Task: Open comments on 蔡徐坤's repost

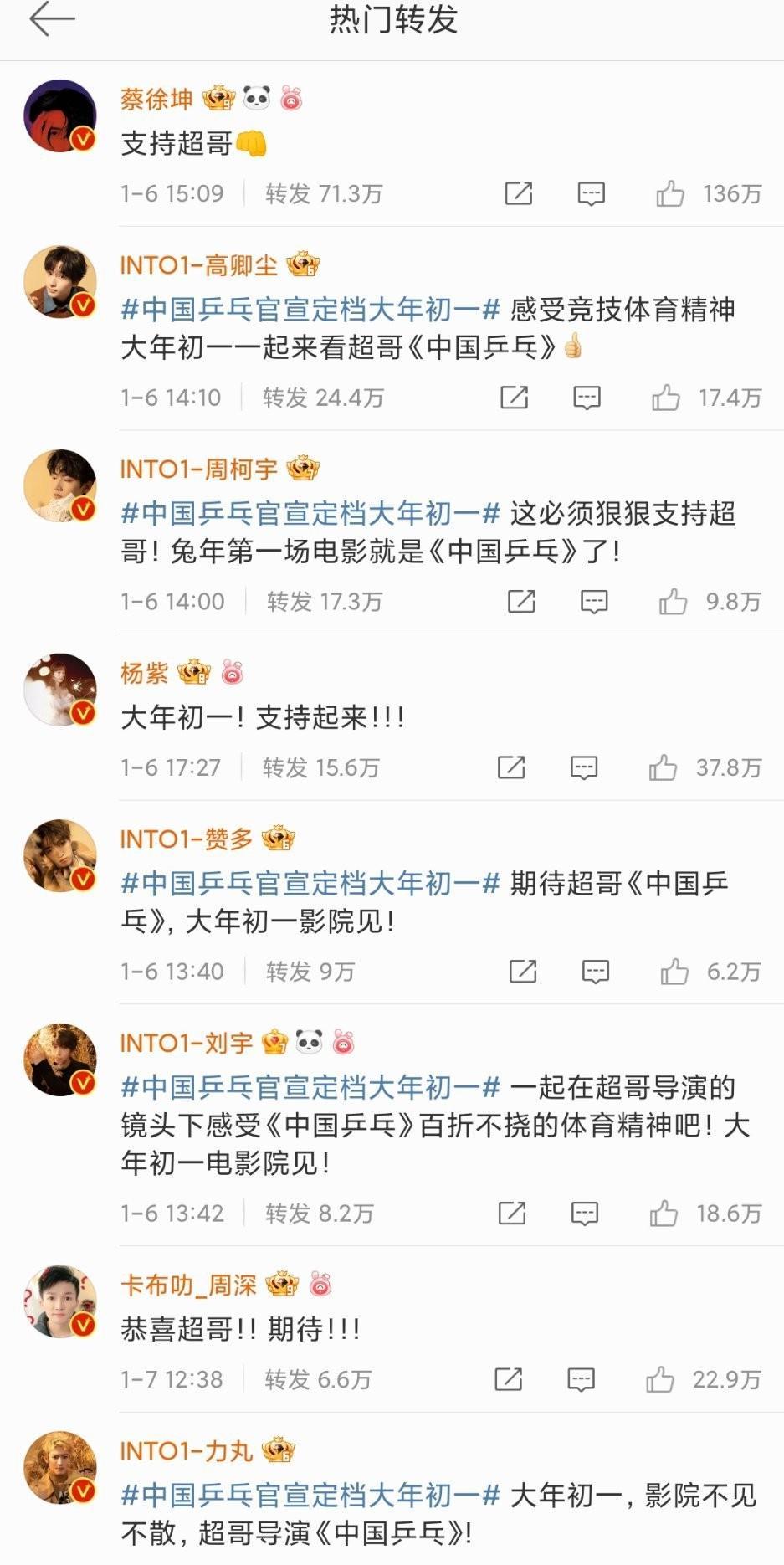Action: tap(591, 194)
